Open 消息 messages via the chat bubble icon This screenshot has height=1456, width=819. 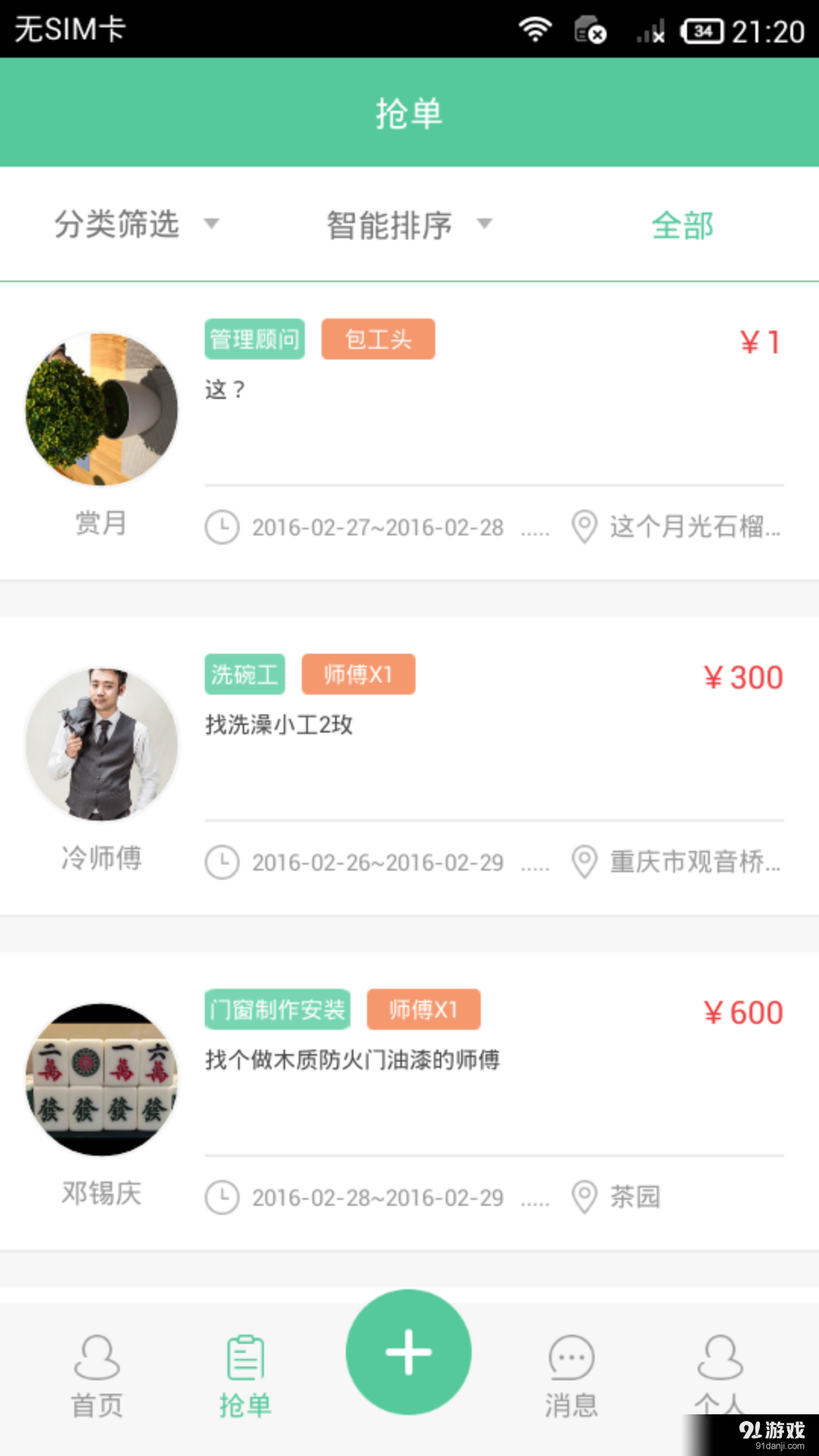(x=571, y=1357)
